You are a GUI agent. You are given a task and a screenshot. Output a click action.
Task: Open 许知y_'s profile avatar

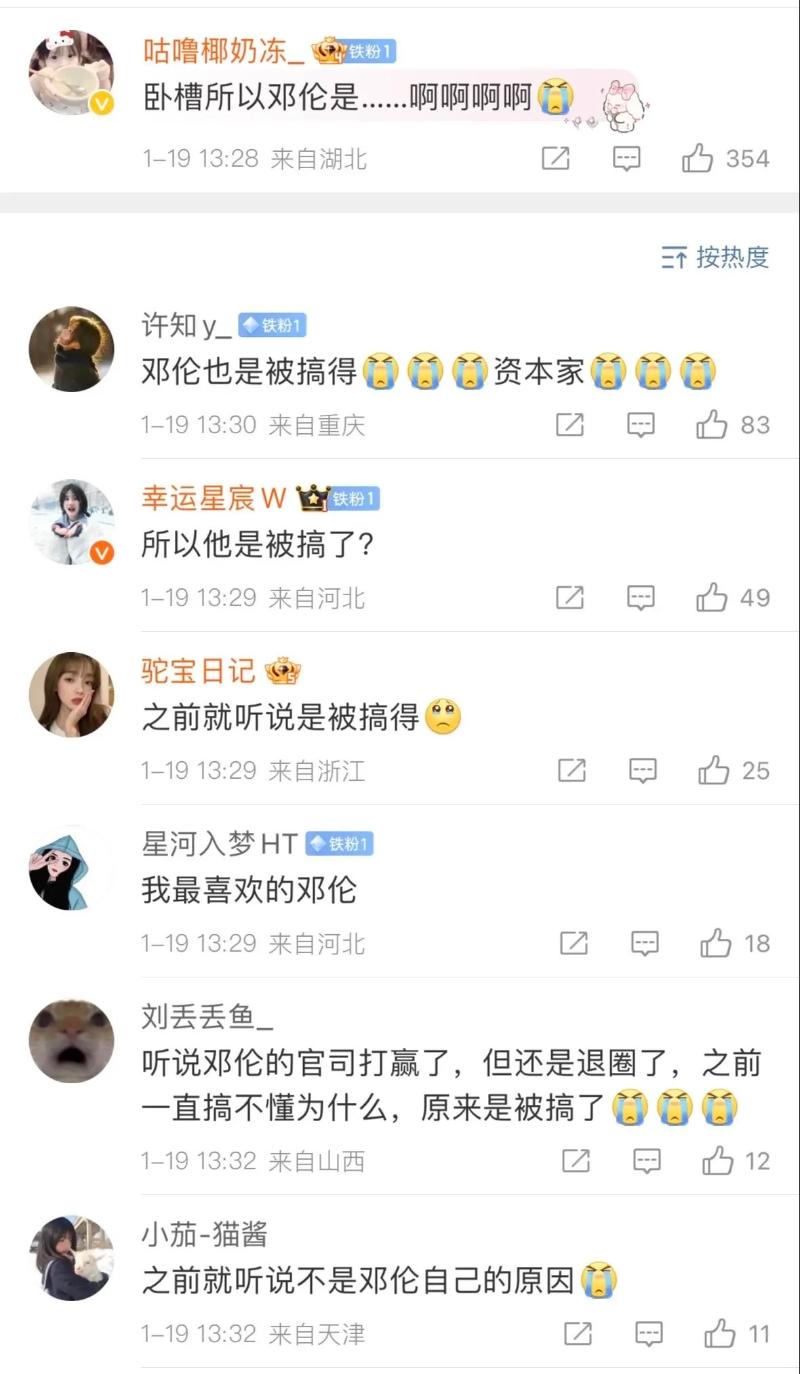(x=71, y=349)
